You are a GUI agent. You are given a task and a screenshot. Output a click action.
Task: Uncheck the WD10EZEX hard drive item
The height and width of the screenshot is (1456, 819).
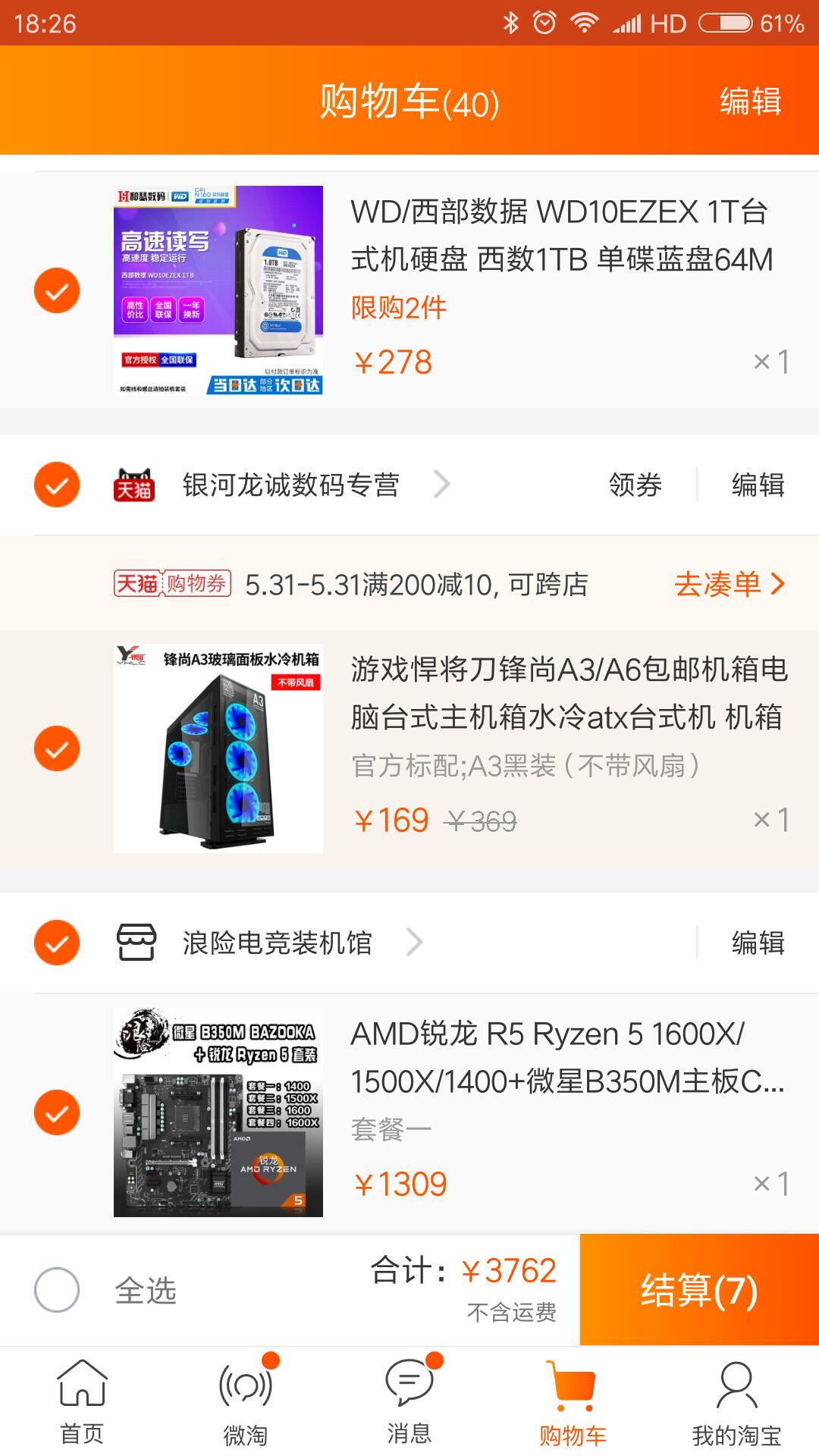pos(57,290)
